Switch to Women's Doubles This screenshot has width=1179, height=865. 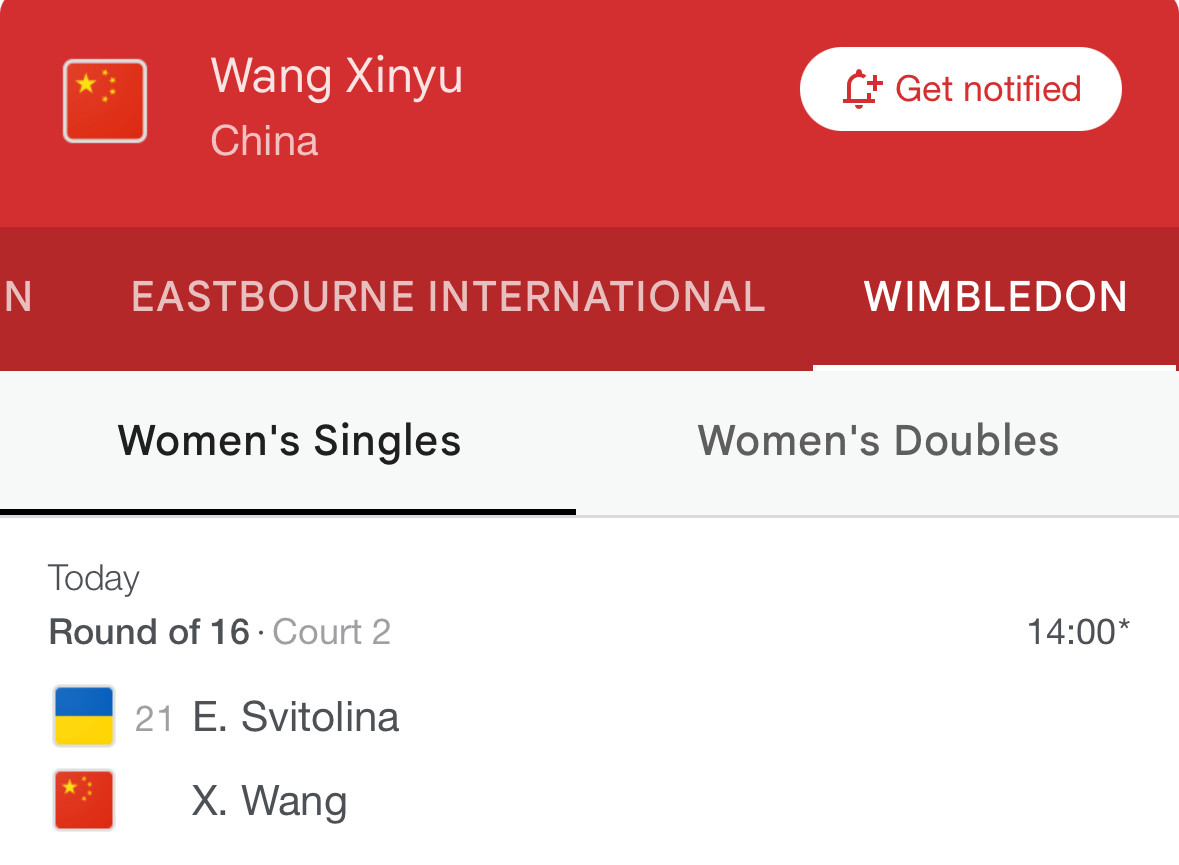point(878,441)
